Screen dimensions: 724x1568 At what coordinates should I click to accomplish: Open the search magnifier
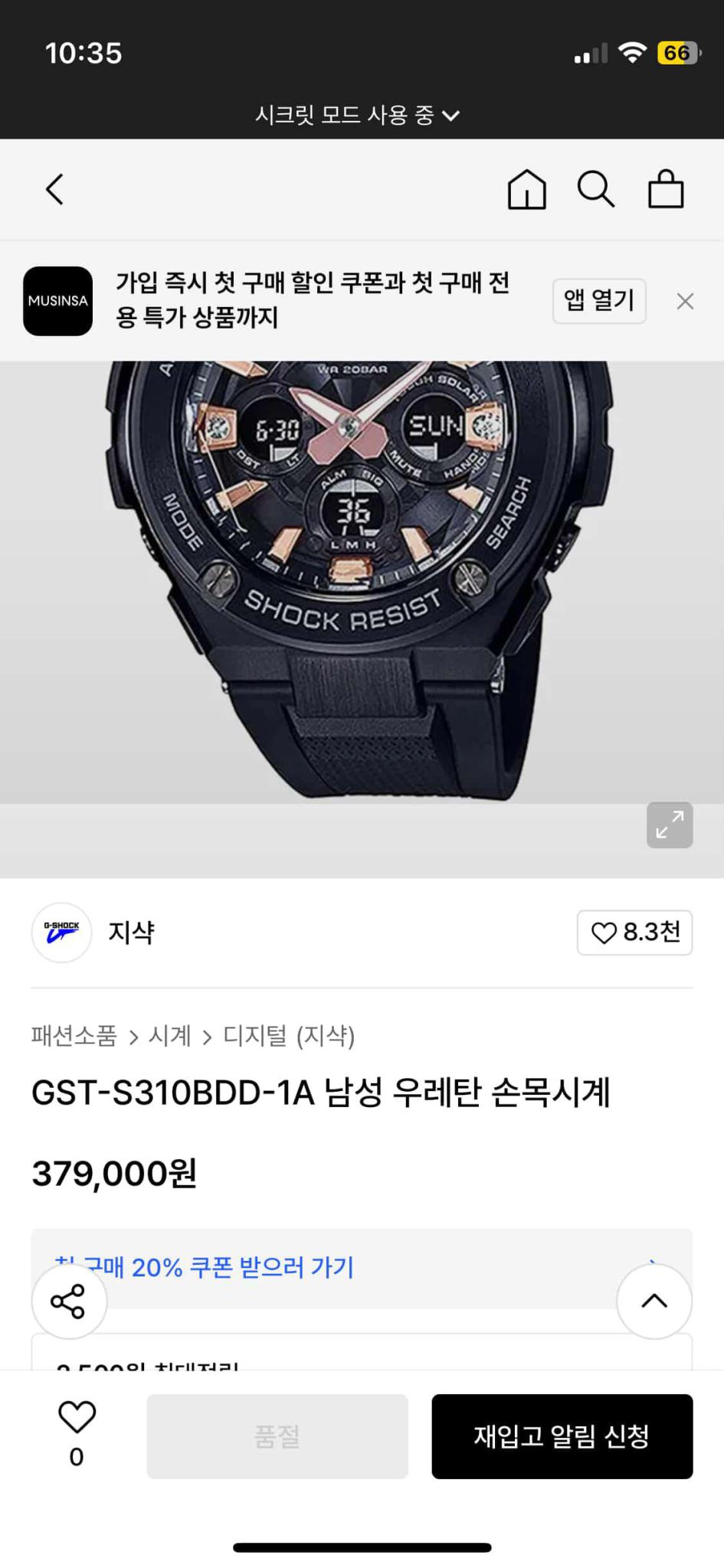[595, 190]
